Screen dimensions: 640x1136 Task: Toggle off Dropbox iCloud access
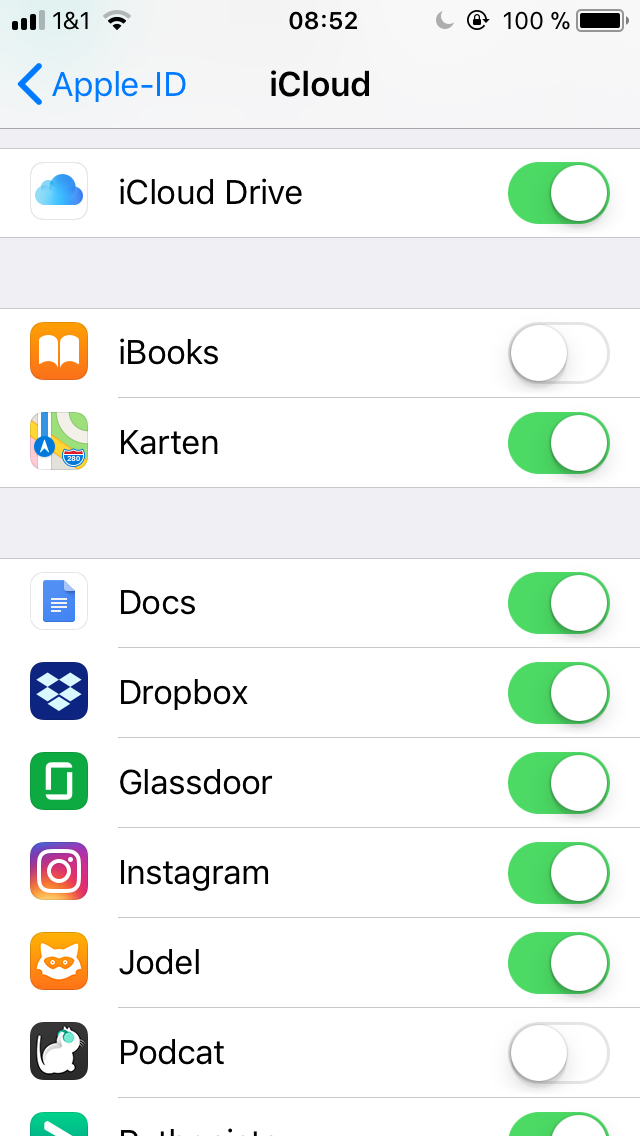558,693
